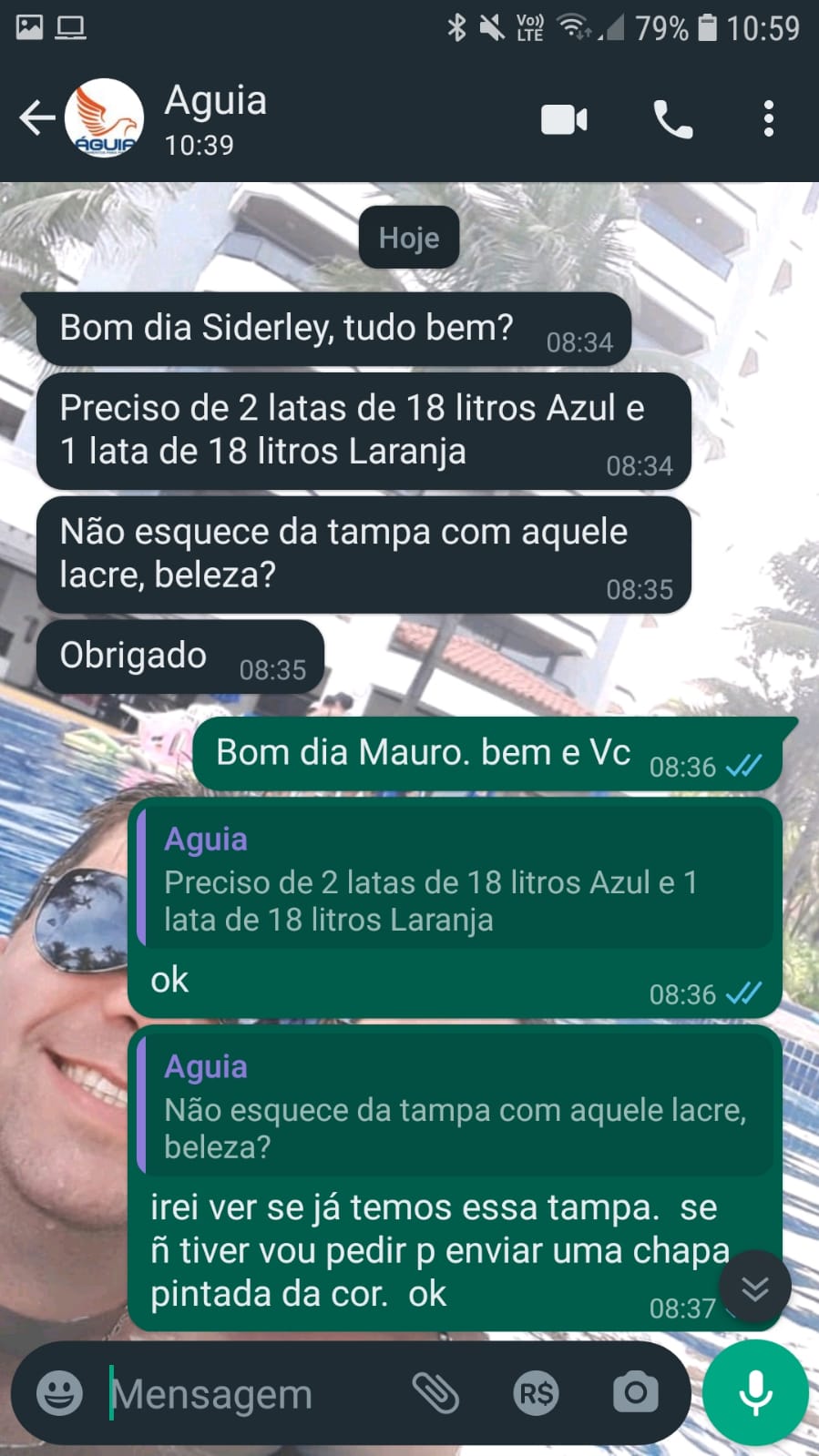819x1456 pixels.
Task: Open the camera to take a photo
Action: click(x=635, y=1393)
